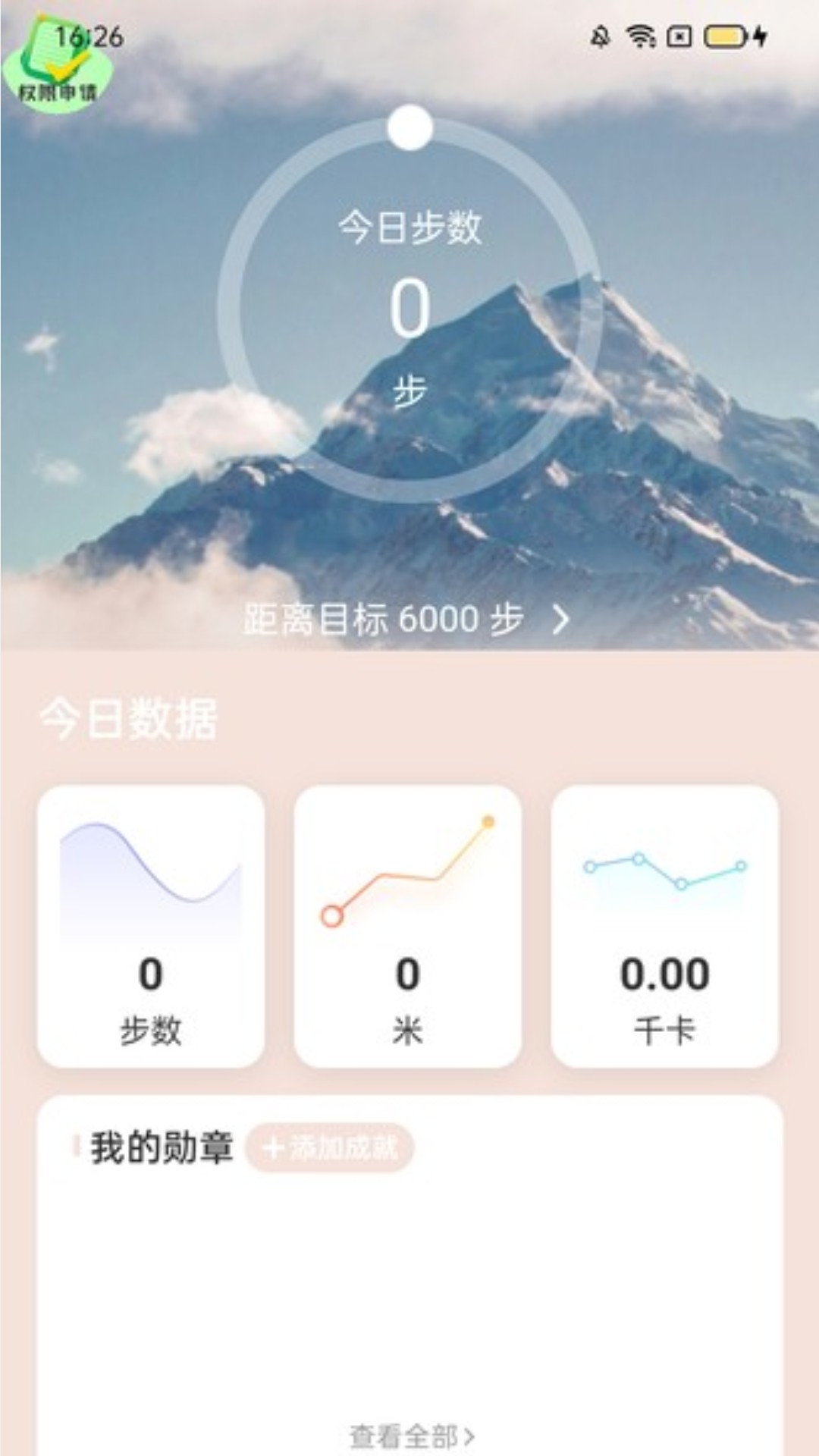Tap the 16:26 clock in status bar
The image size is (819, 1456).
point(86,34)
